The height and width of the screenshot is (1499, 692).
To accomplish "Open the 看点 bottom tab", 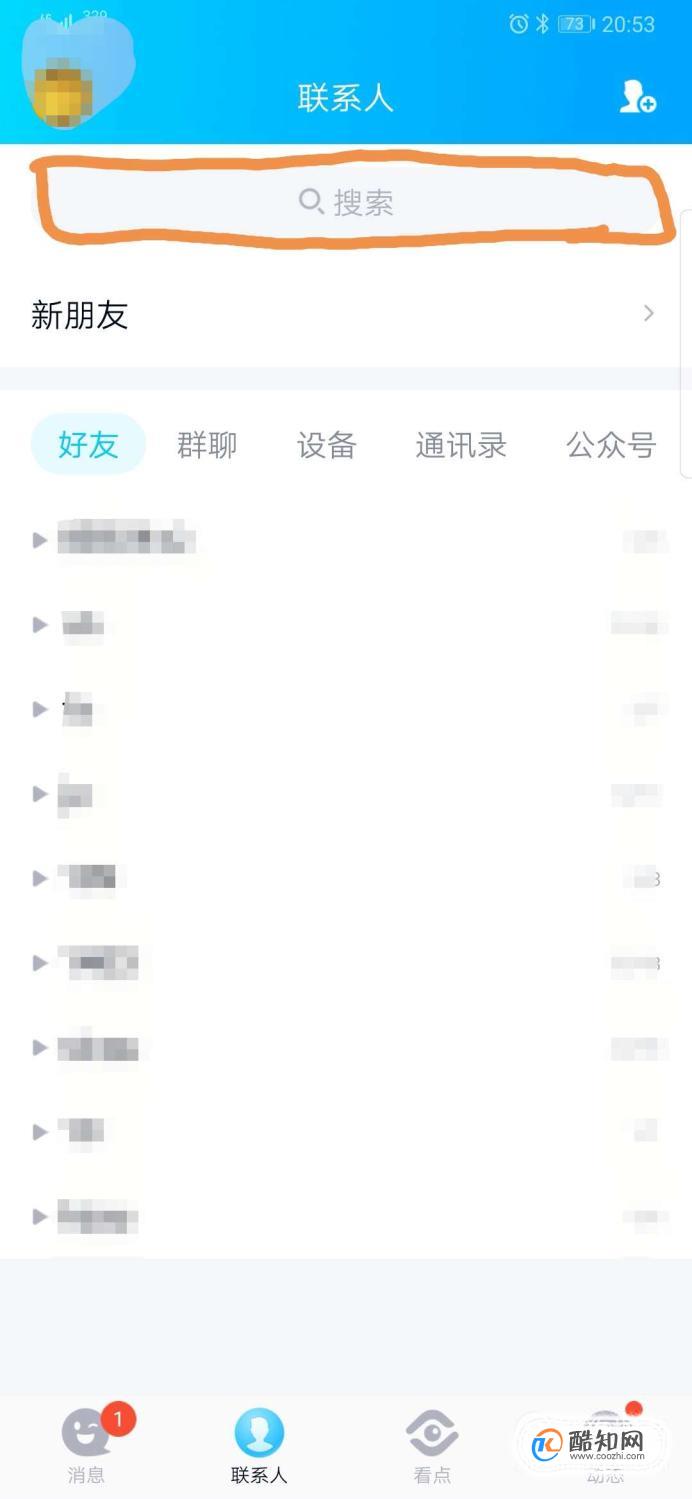I will click(432, 1446).
